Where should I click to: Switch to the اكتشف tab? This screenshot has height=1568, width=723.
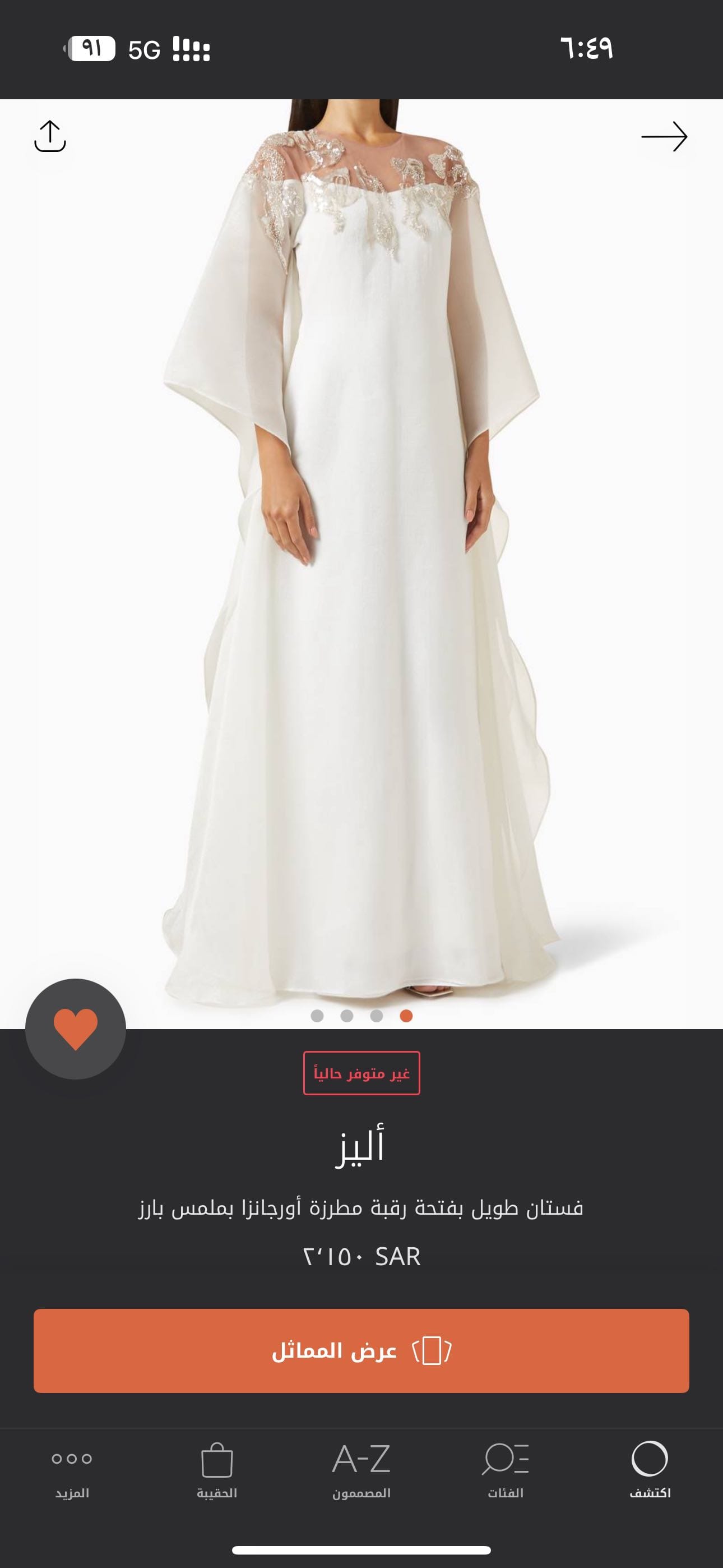pos(650,1469)
